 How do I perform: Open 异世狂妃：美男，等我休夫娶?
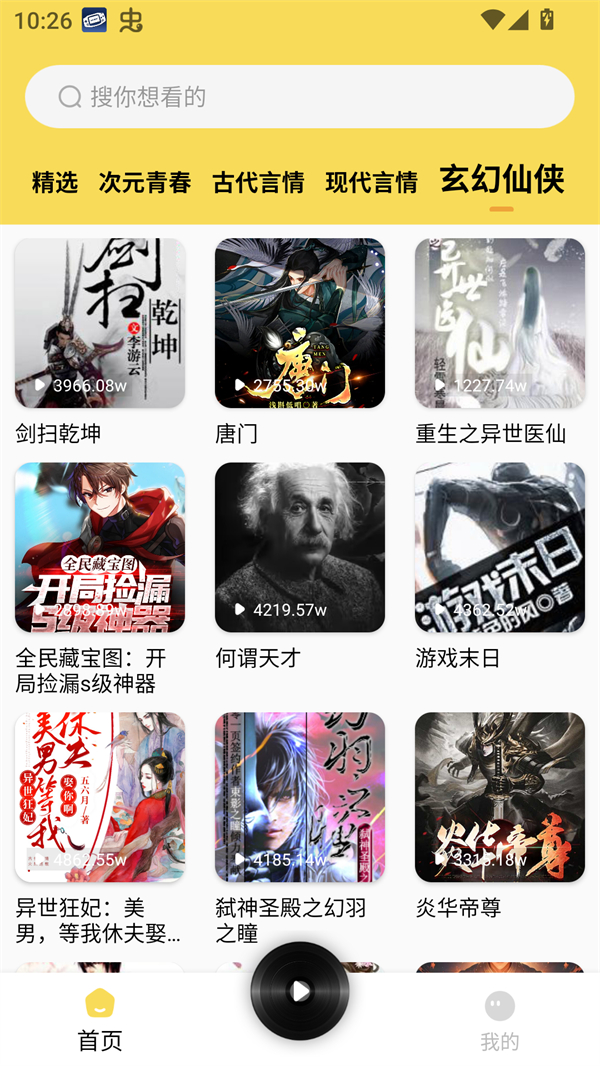(x=100, y=797)
